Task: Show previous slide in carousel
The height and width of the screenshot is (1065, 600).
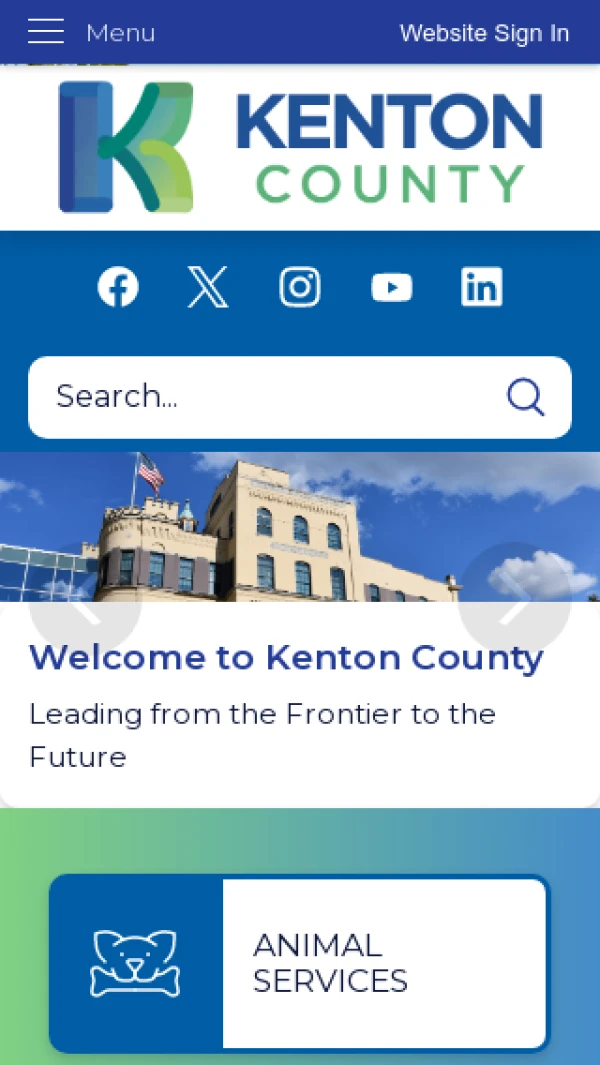Action: [85, 600]
